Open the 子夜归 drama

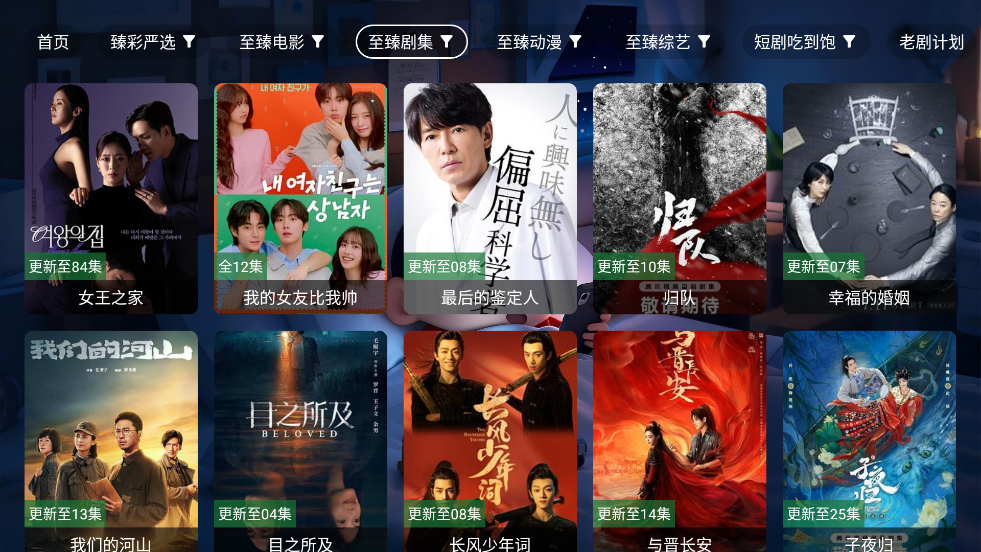click(x=869, y=440)
